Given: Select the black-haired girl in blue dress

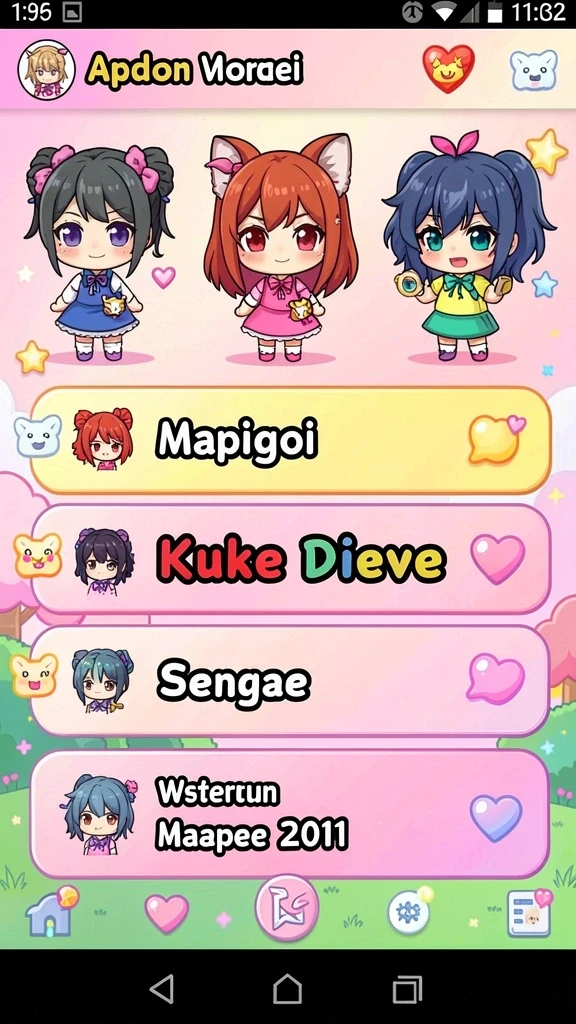Looking at the screenshot, I should tap(99, 253).
